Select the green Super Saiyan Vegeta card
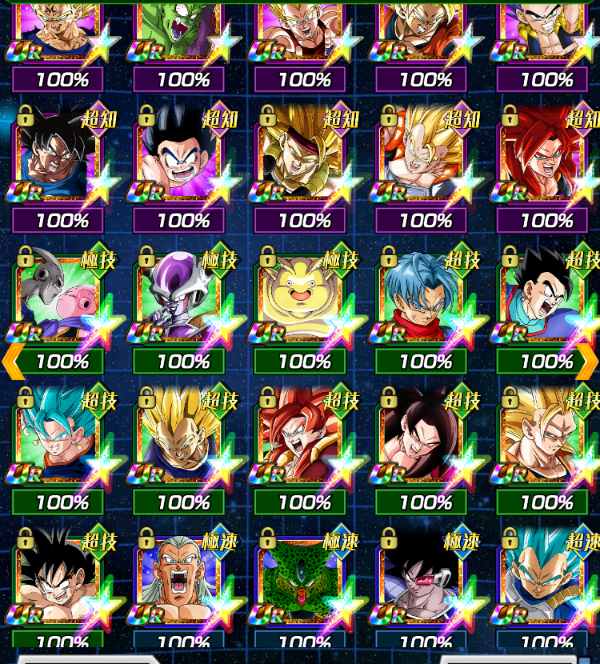The width and height of the screenshot is (600, 664). 183,440
